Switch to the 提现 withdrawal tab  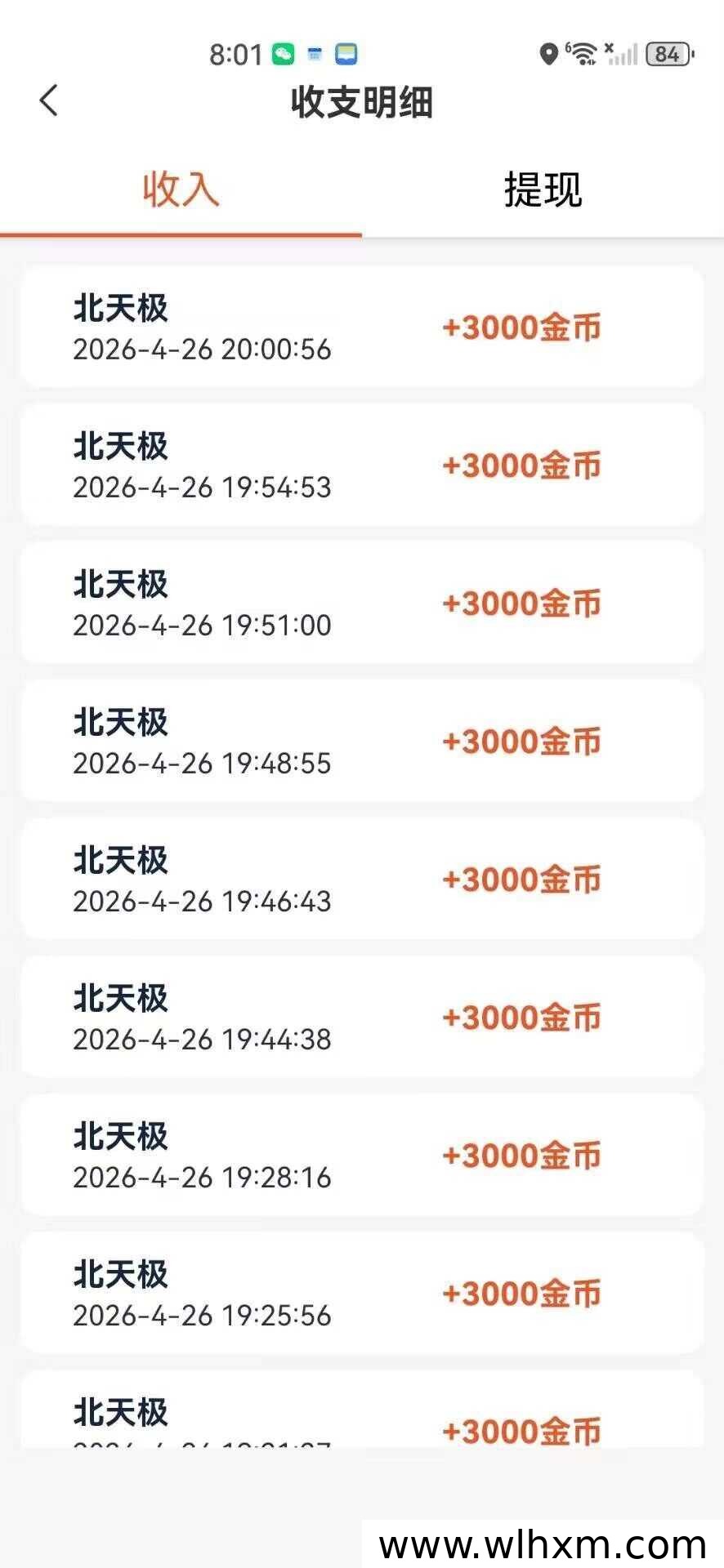pos(543,190)
